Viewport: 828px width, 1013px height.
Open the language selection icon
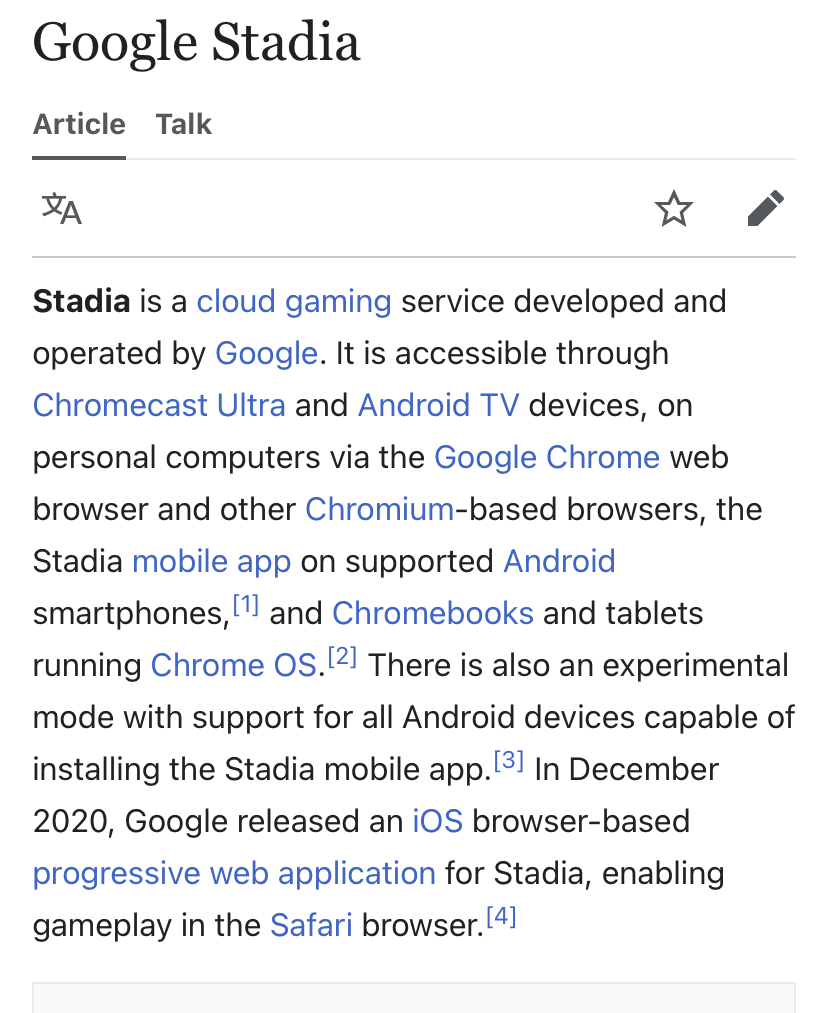(61, 209)
